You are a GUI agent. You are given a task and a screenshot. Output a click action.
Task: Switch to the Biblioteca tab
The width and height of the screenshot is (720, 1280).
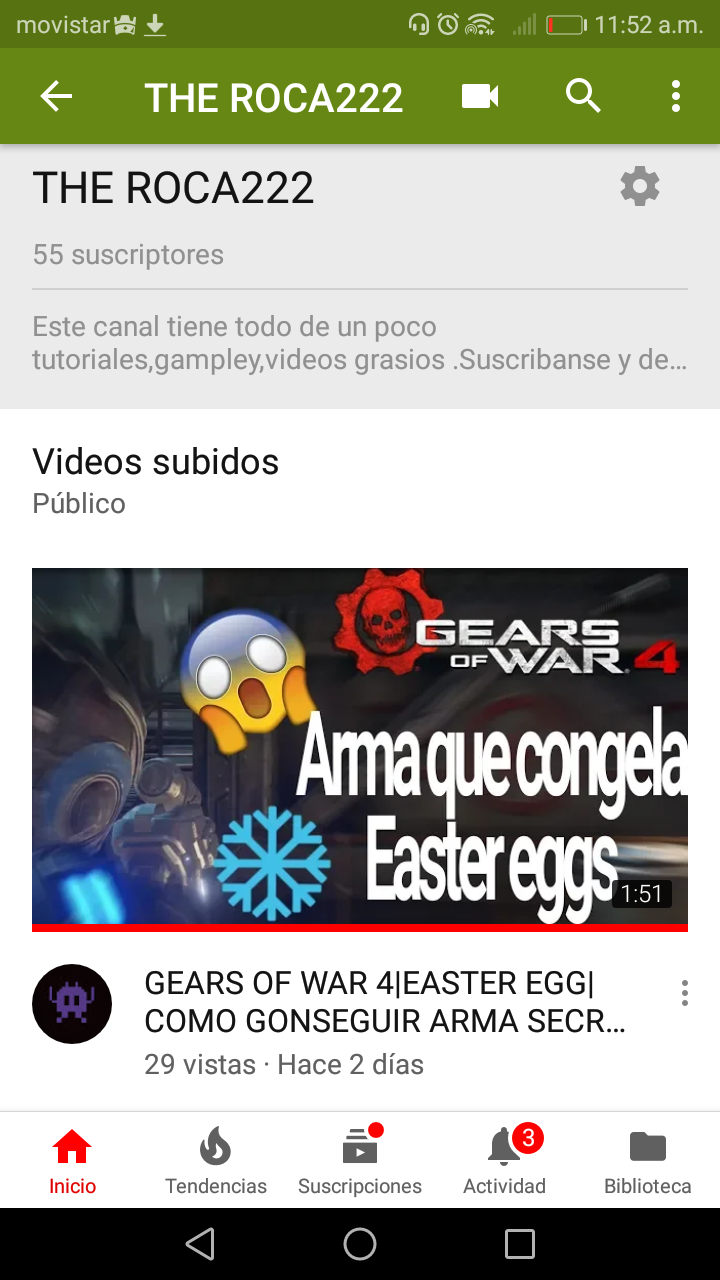[x=648, y=1160]
